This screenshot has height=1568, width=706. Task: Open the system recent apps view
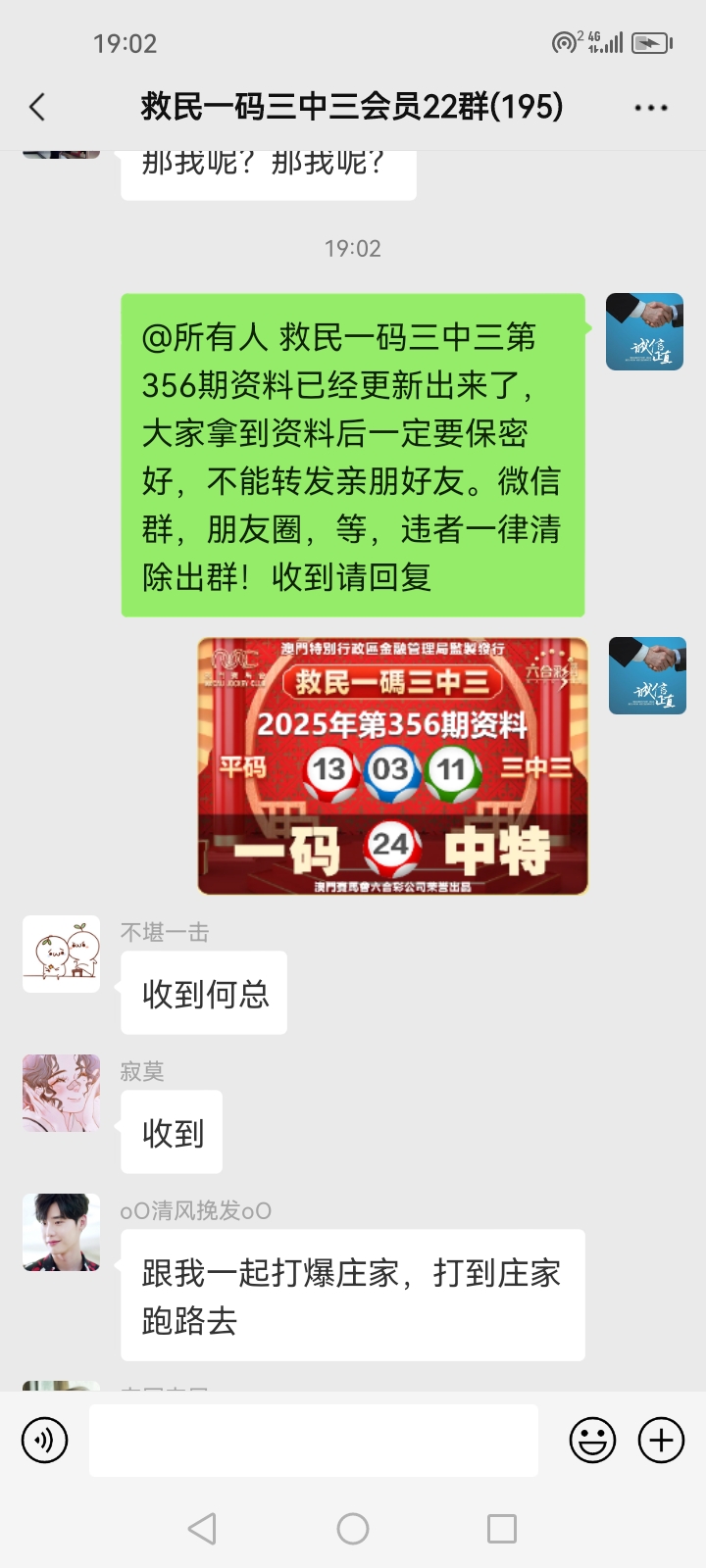(502, 1529)
